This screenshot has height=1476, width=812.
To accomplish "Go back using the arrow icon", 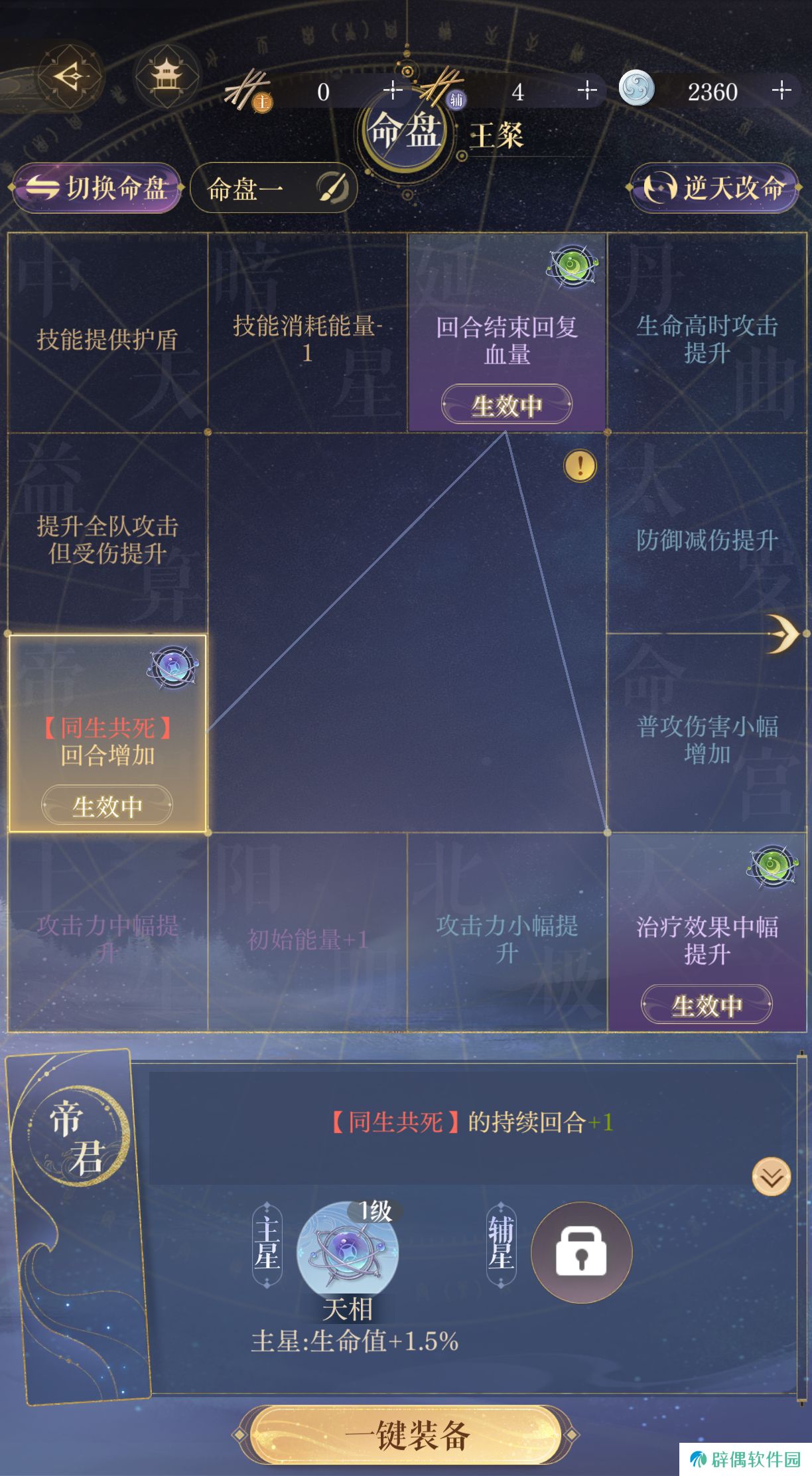I will point(70,76).
